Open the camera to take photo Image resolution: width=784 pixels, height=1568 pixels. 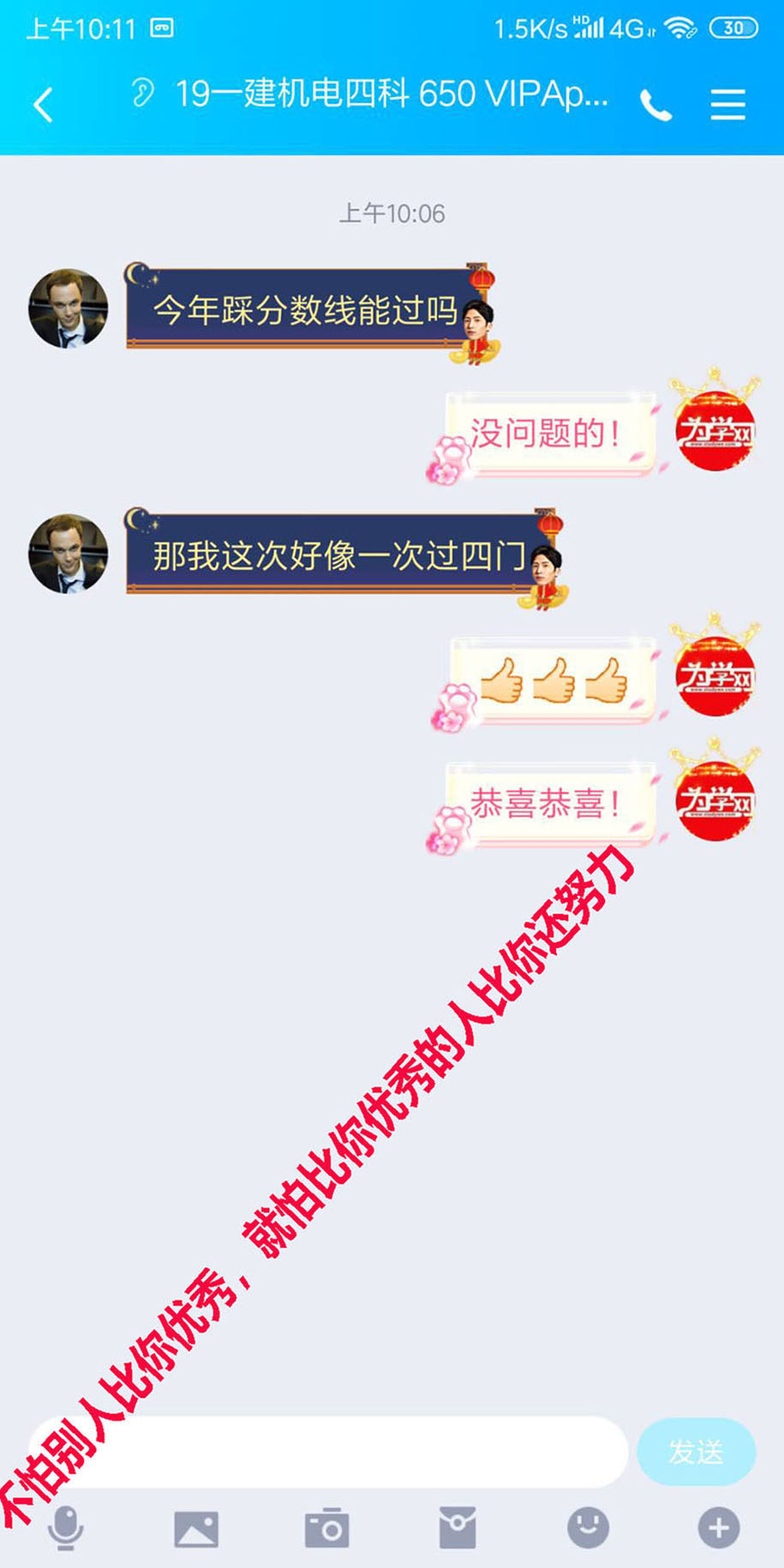326,1528
